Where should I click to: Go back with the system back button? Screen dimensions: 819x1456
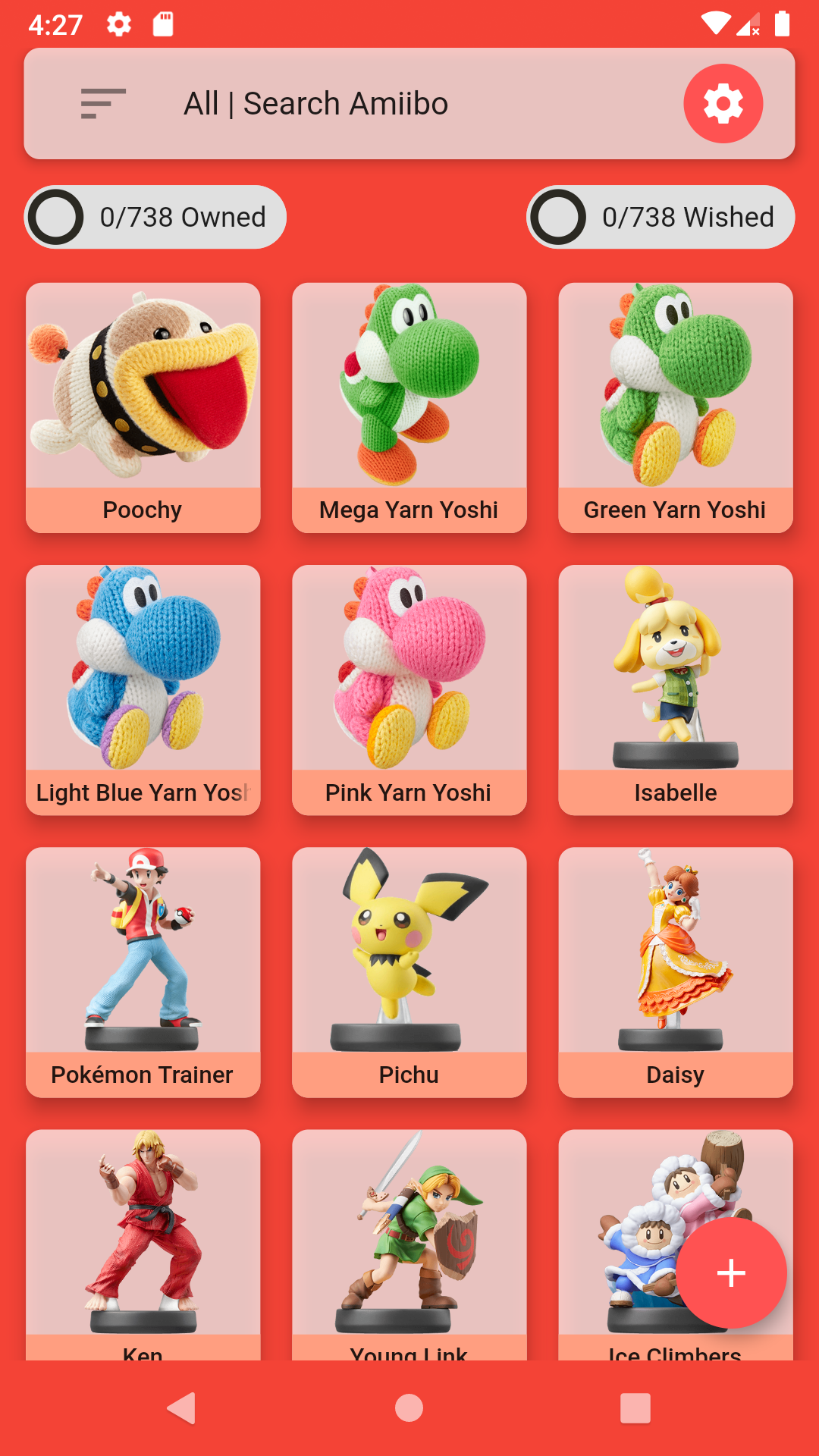(x=182, y=1408)
